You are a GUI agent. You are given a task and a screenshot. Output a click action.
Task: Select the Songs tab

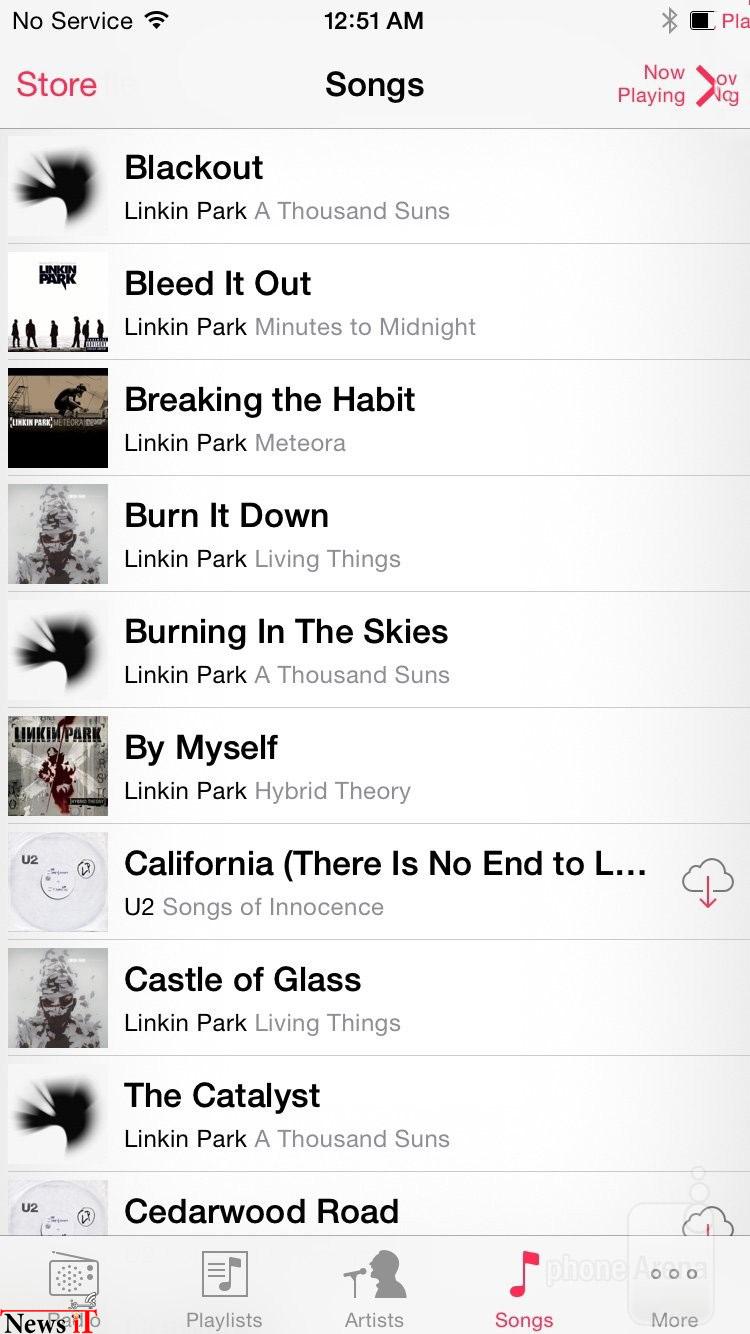click(524, 1288)
